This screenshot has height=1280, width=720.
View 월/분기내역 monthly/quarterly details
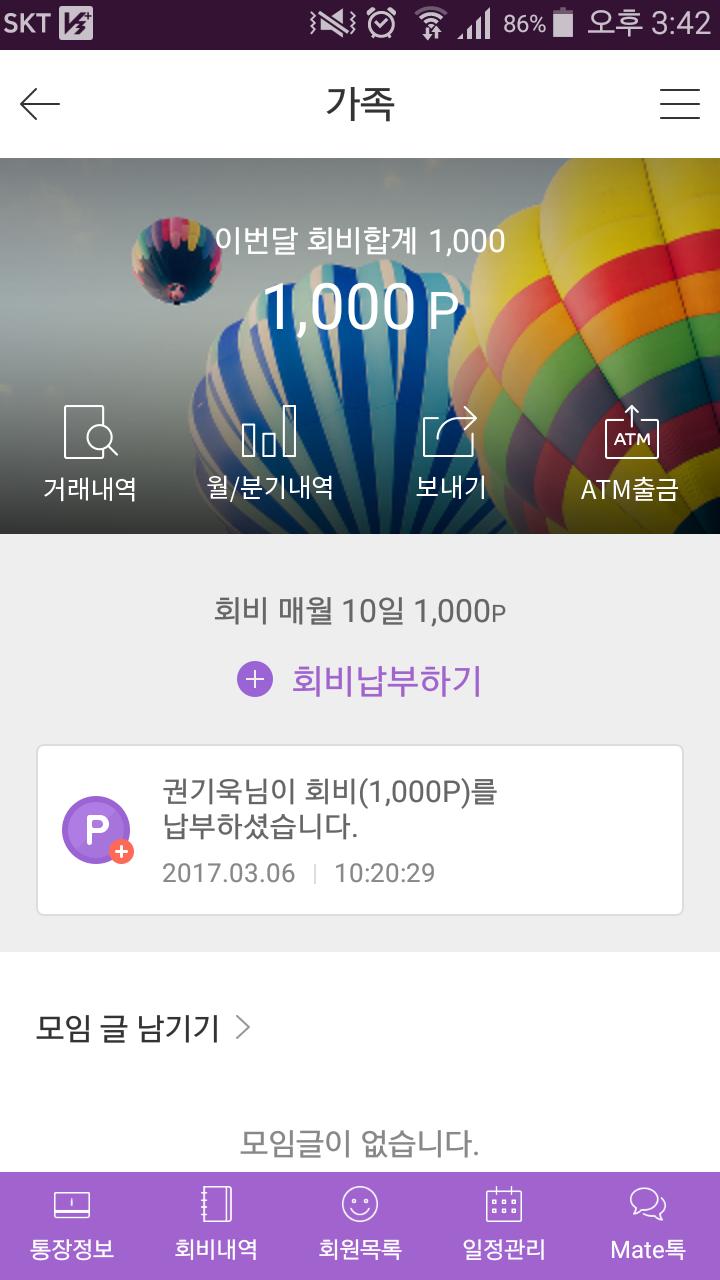tap(269, 453)
